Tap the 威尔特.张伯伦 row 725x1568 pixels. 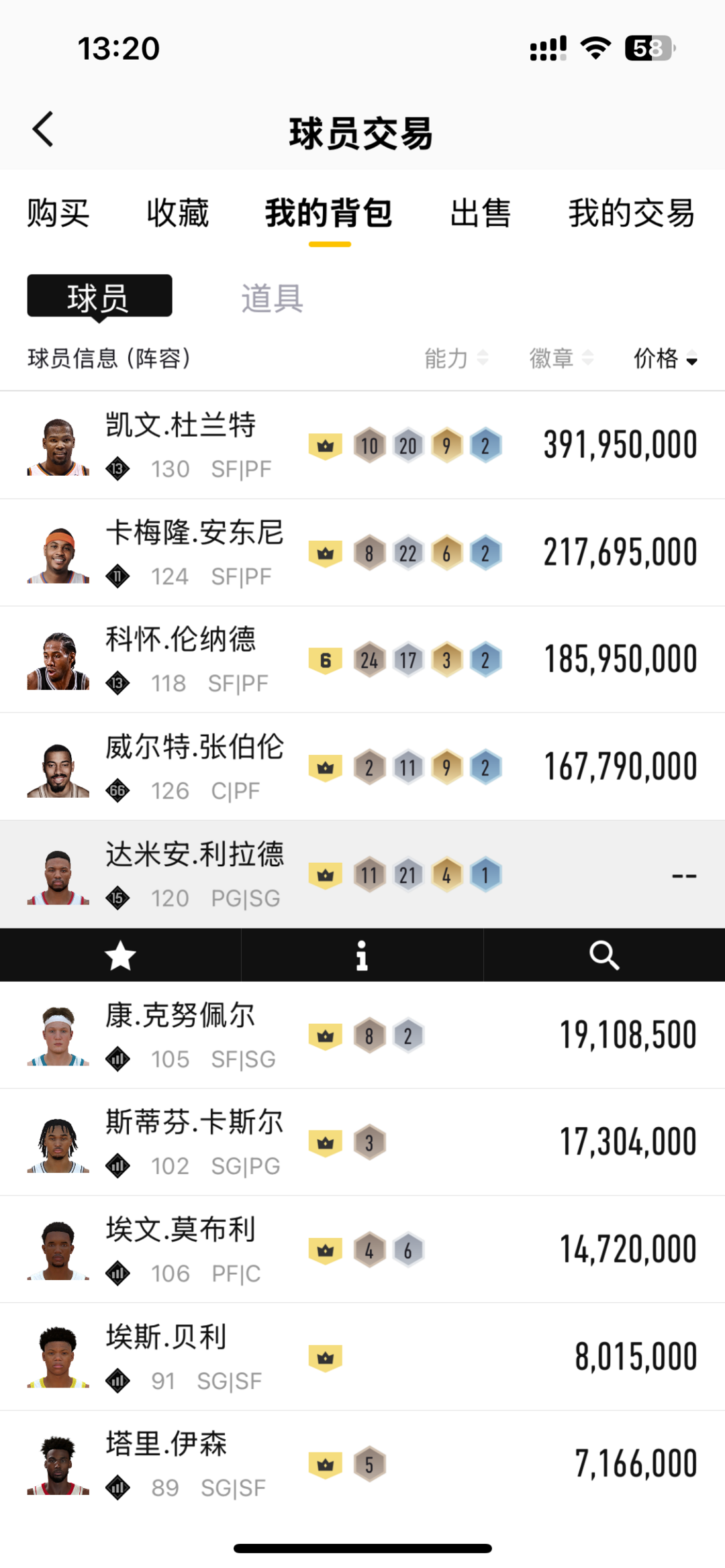point(362,767)
